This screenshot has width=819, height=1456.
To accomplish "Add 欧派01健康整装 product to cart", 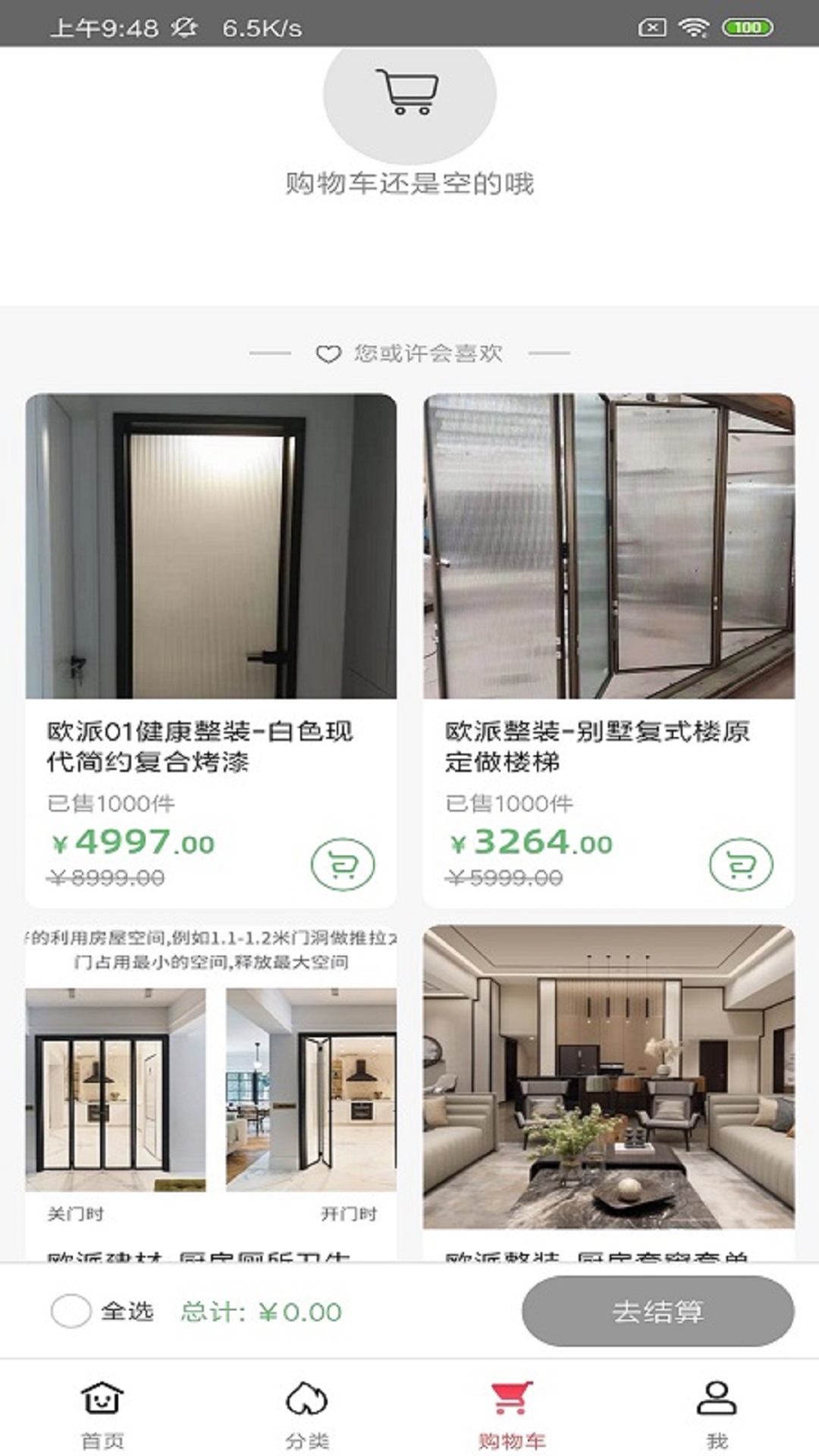I will (343, 864).
